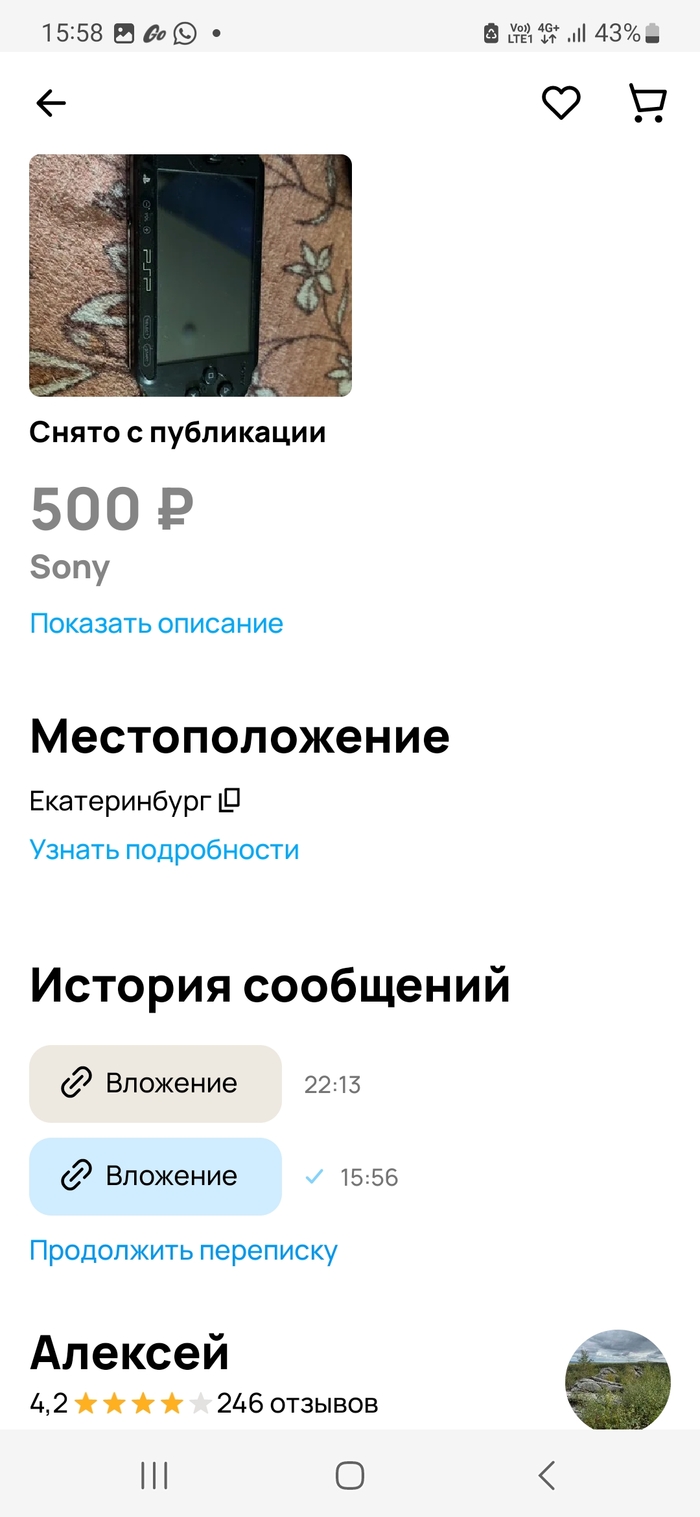Image resolution: width=700 pixels, height=1517 pixels.
Task: Go to the home screen
Action: tap(349, 1474)
